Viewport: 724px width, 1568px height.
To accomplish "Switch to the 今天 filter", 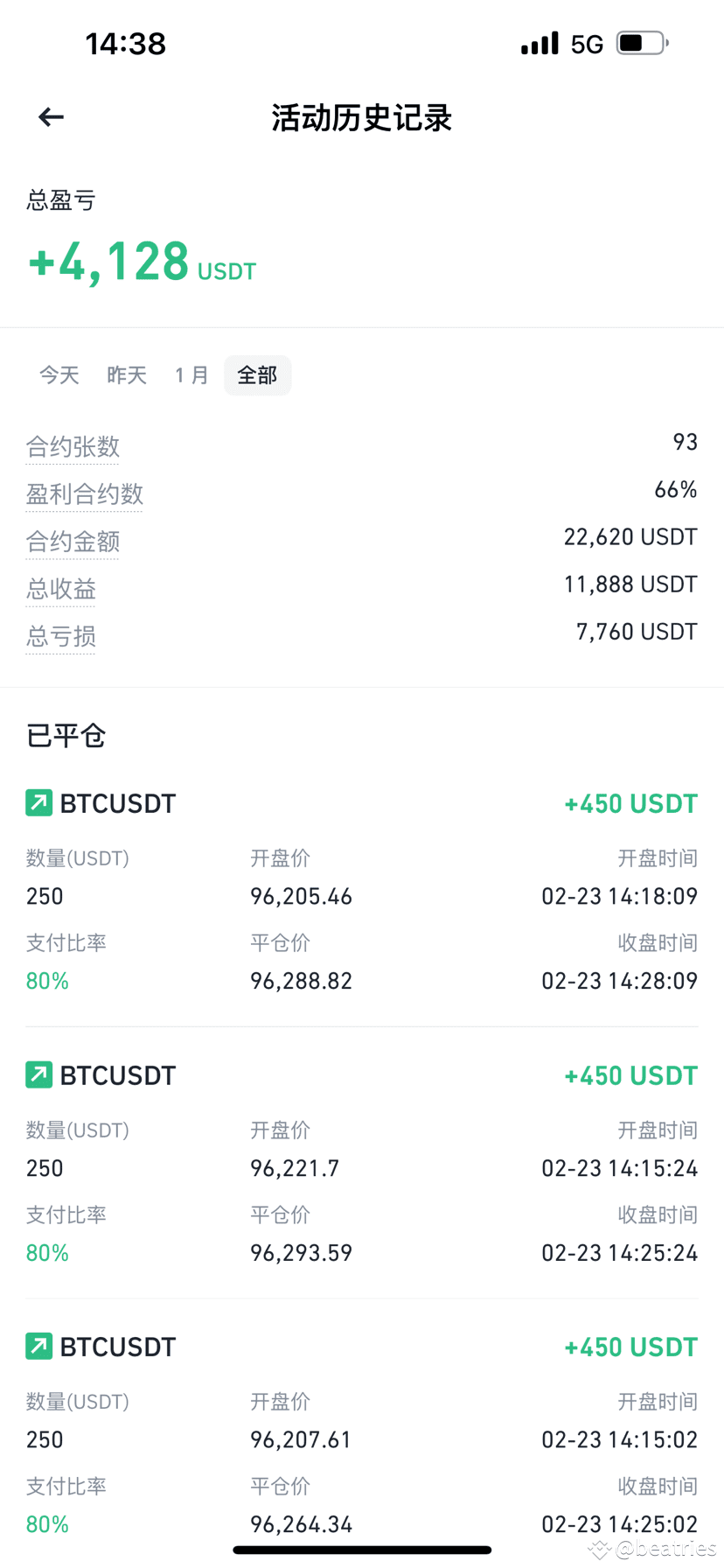I will [x=59, y=375].
